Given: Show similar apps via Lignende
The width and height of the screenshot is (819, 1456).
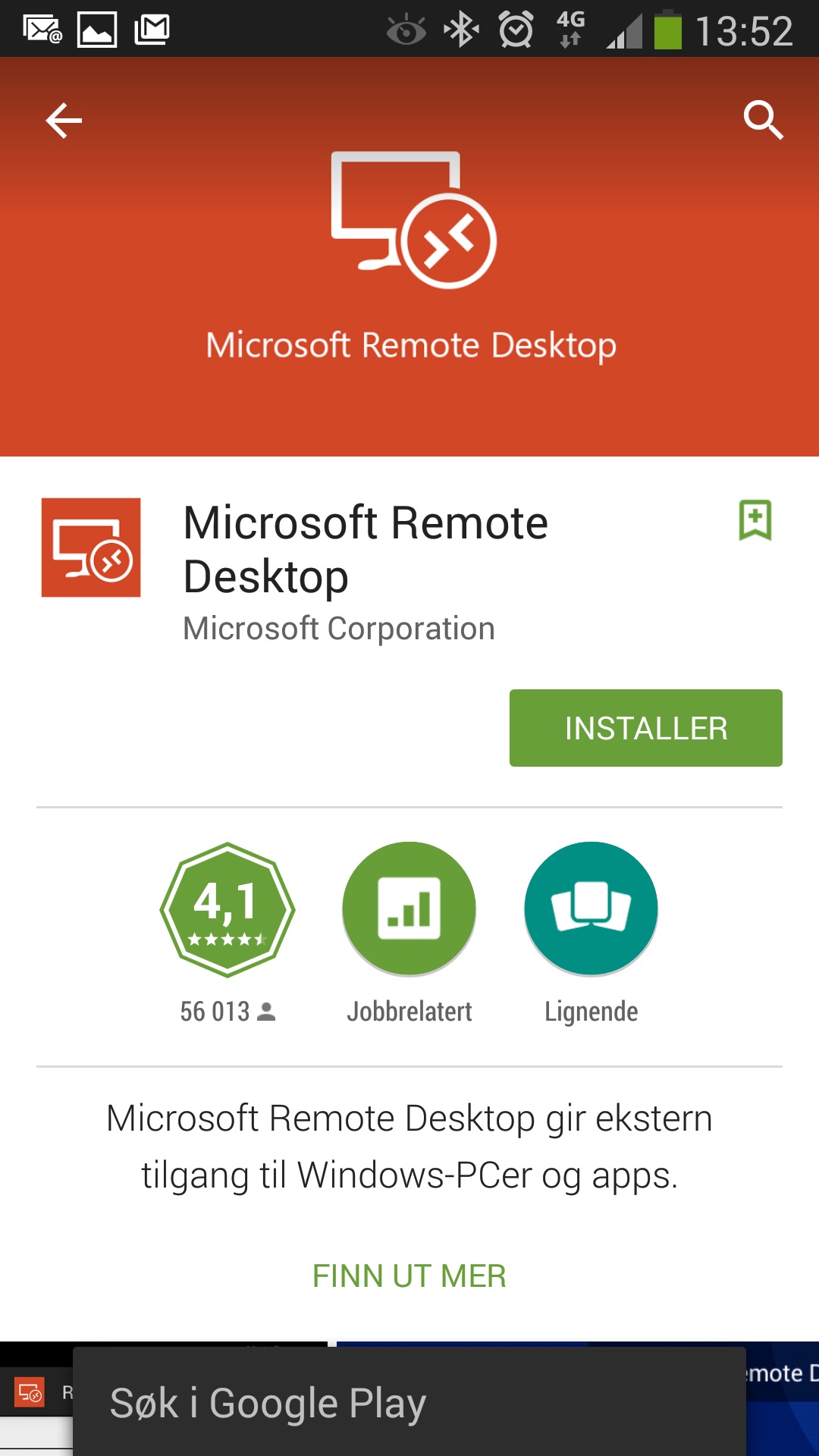Looking at the screenshot, I should point(591,910).
